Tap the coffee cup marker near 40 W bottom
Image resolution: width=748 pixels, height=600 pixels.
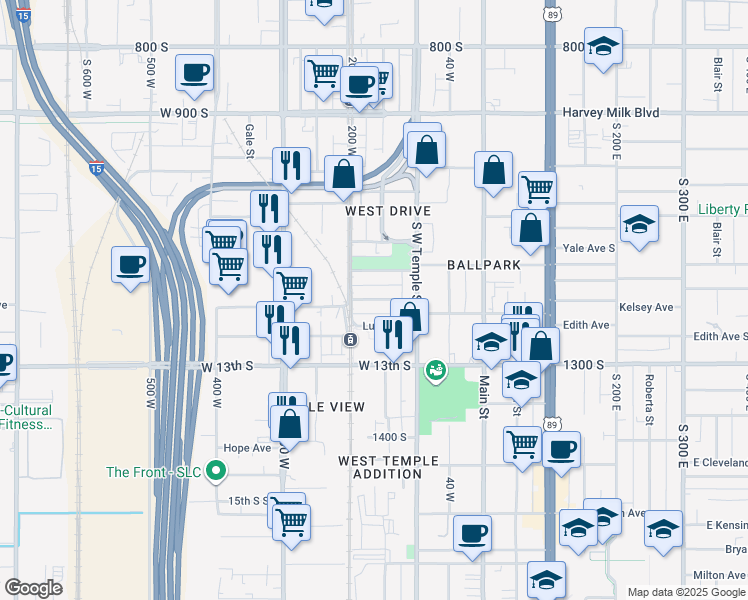[x=472, y=538]
